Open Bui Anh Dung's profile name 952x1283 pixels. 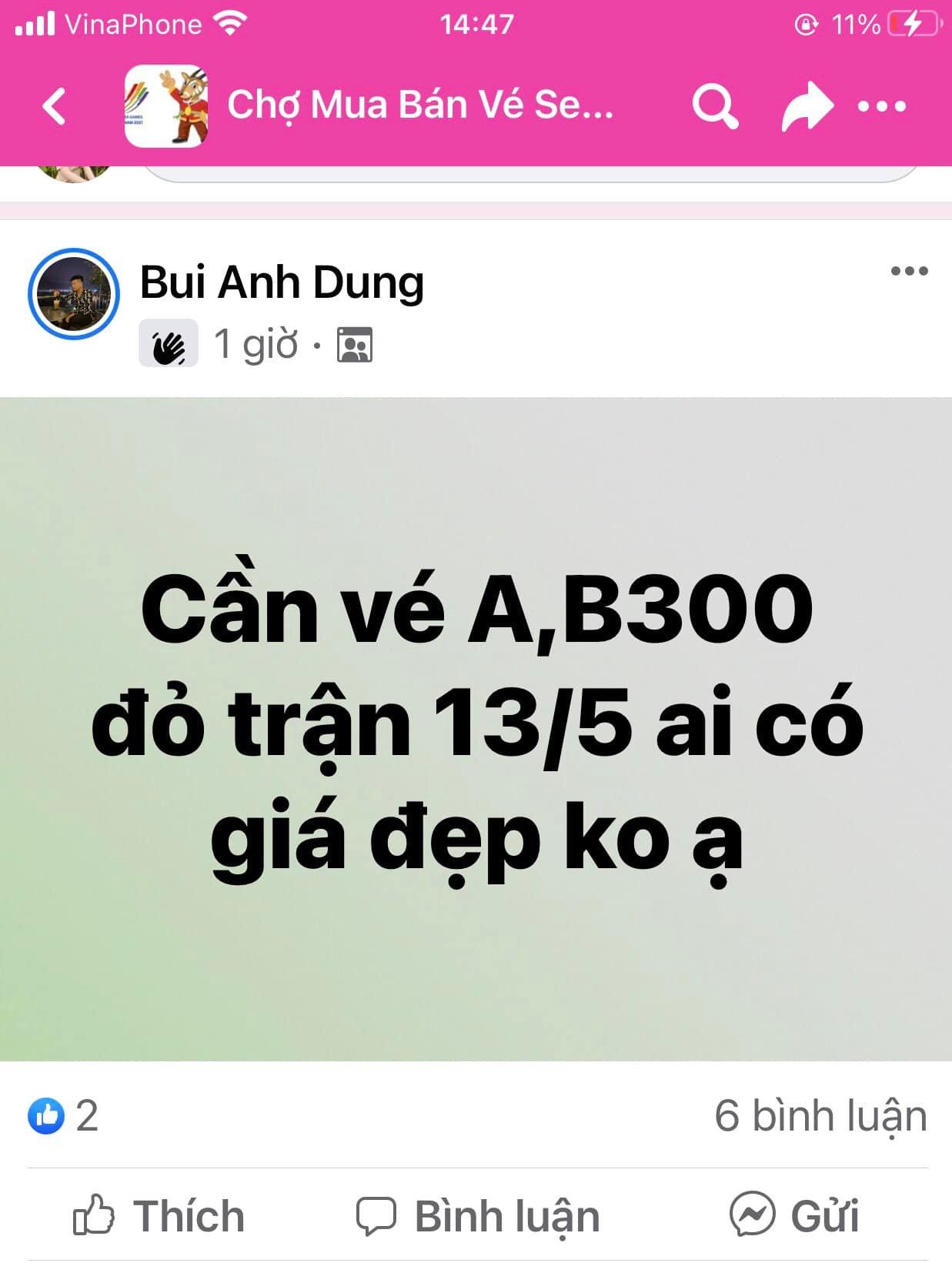282,282
